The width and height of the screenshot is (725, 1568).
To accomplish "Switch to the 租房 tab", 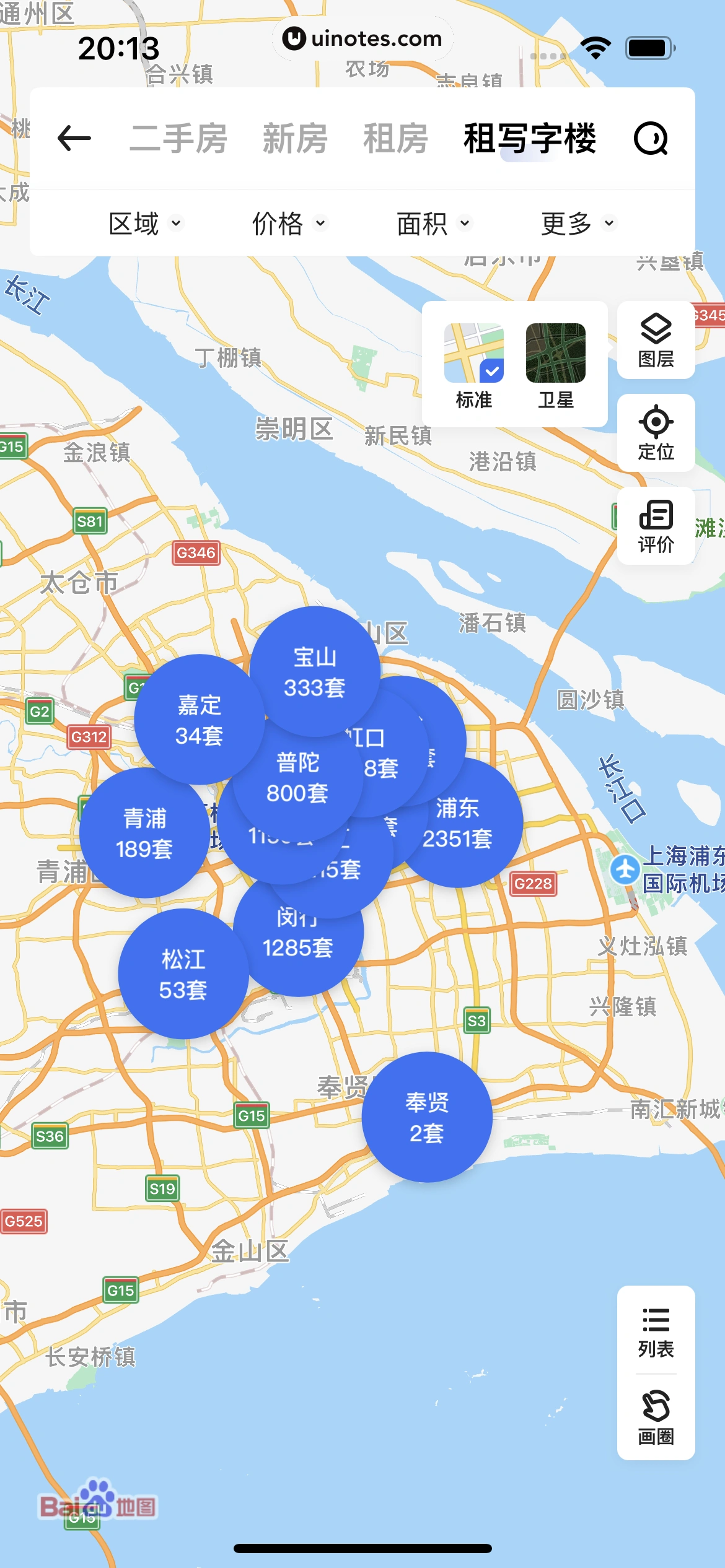I will [x=395, y=137].
